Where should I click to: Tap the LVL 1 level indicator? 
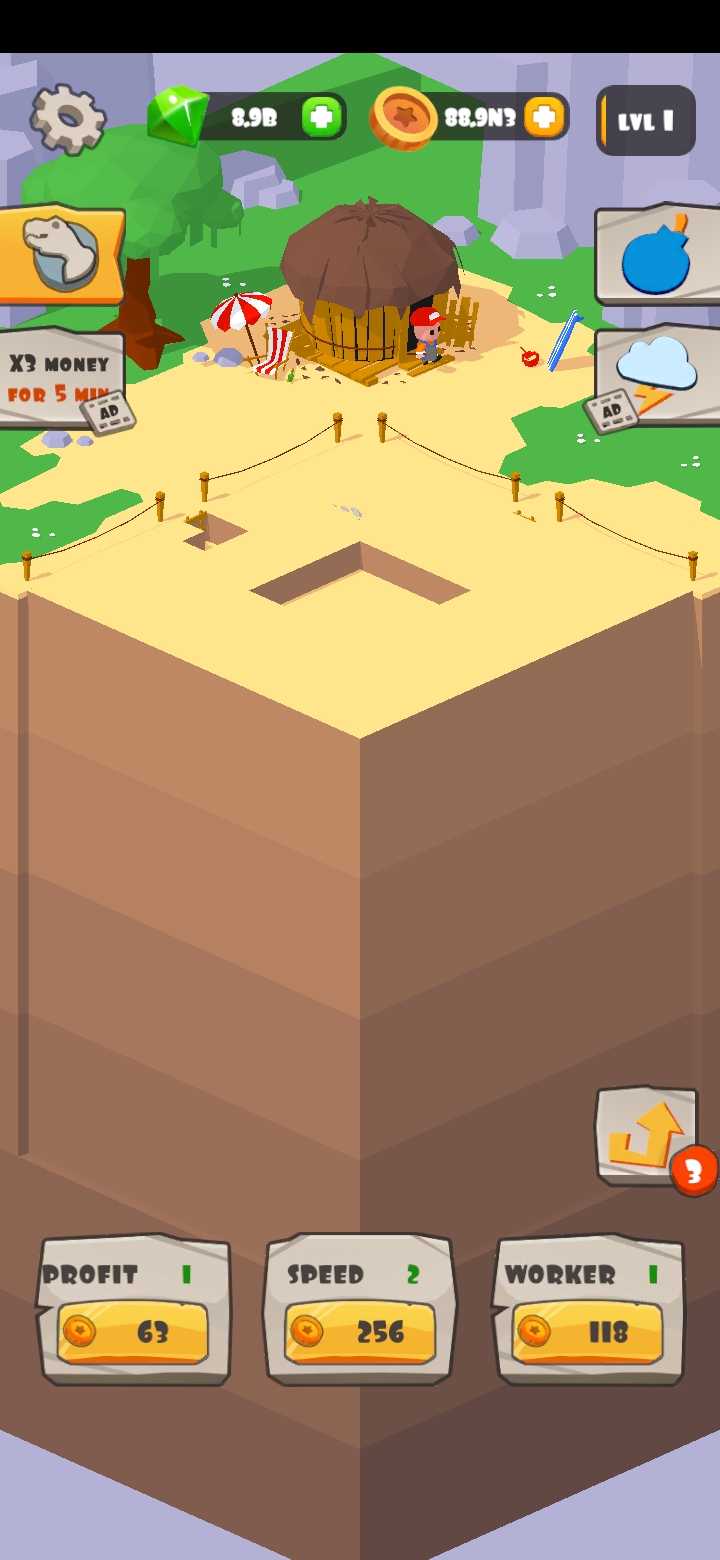coord(646,121)
